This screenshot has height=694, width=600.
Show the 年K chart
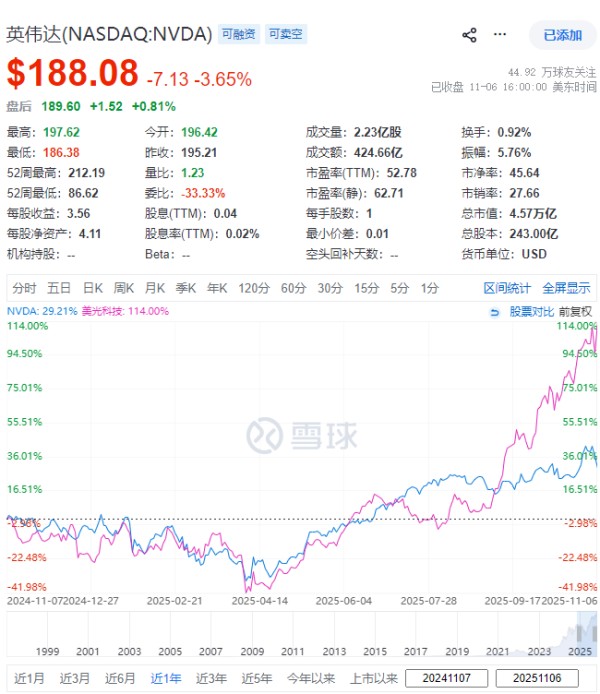coord(217,288)
